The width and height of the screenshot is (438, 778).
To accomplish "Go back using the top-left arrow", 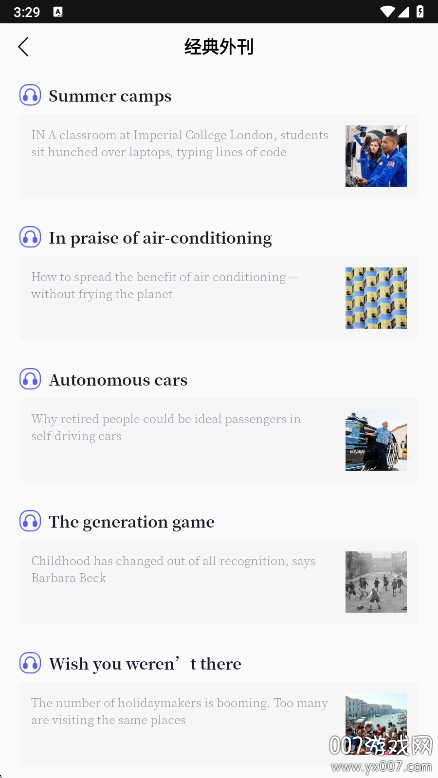I will coord(23,47).
